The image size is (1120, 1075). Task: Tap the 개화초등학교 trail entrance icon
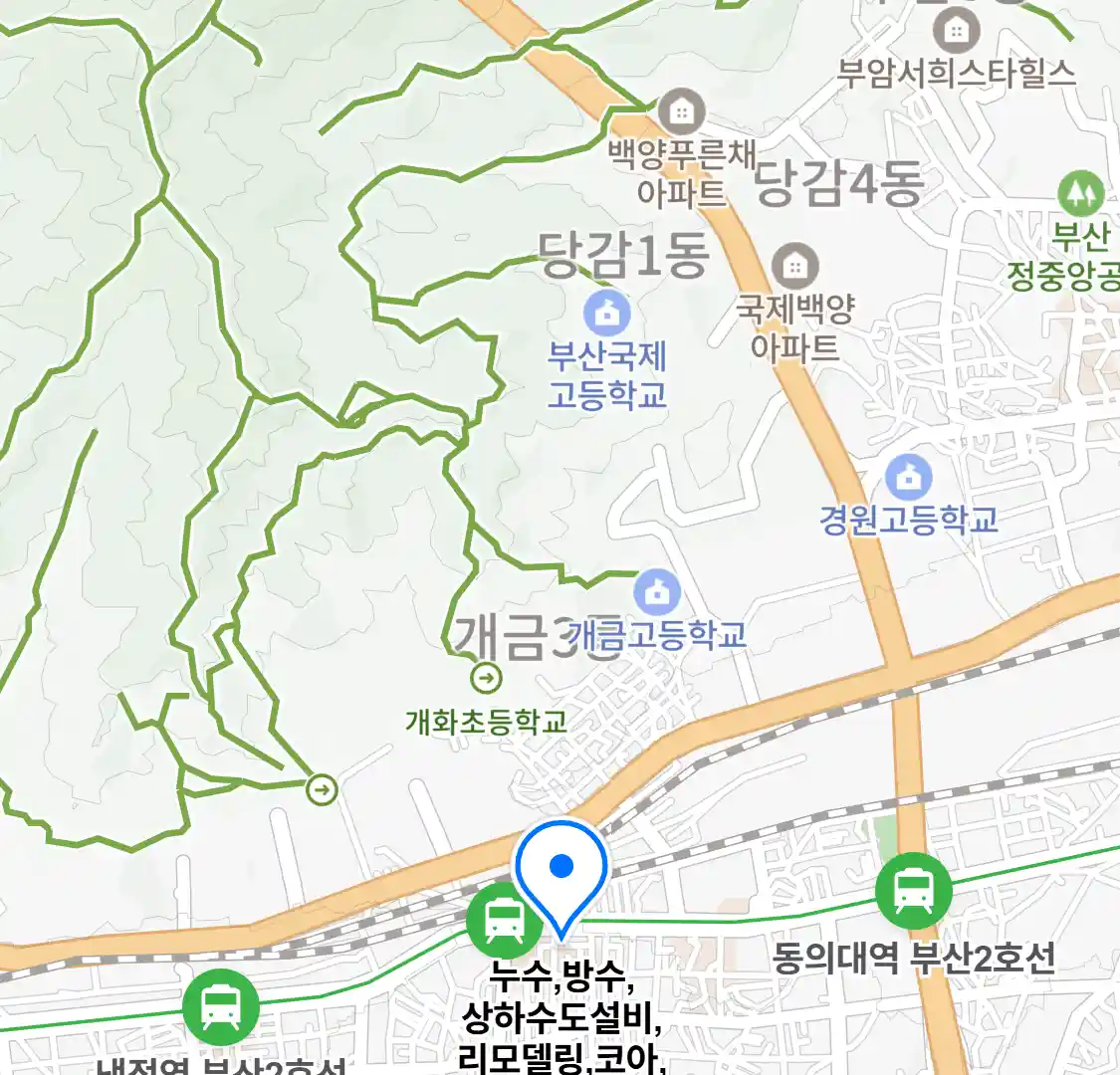(486, 679)
